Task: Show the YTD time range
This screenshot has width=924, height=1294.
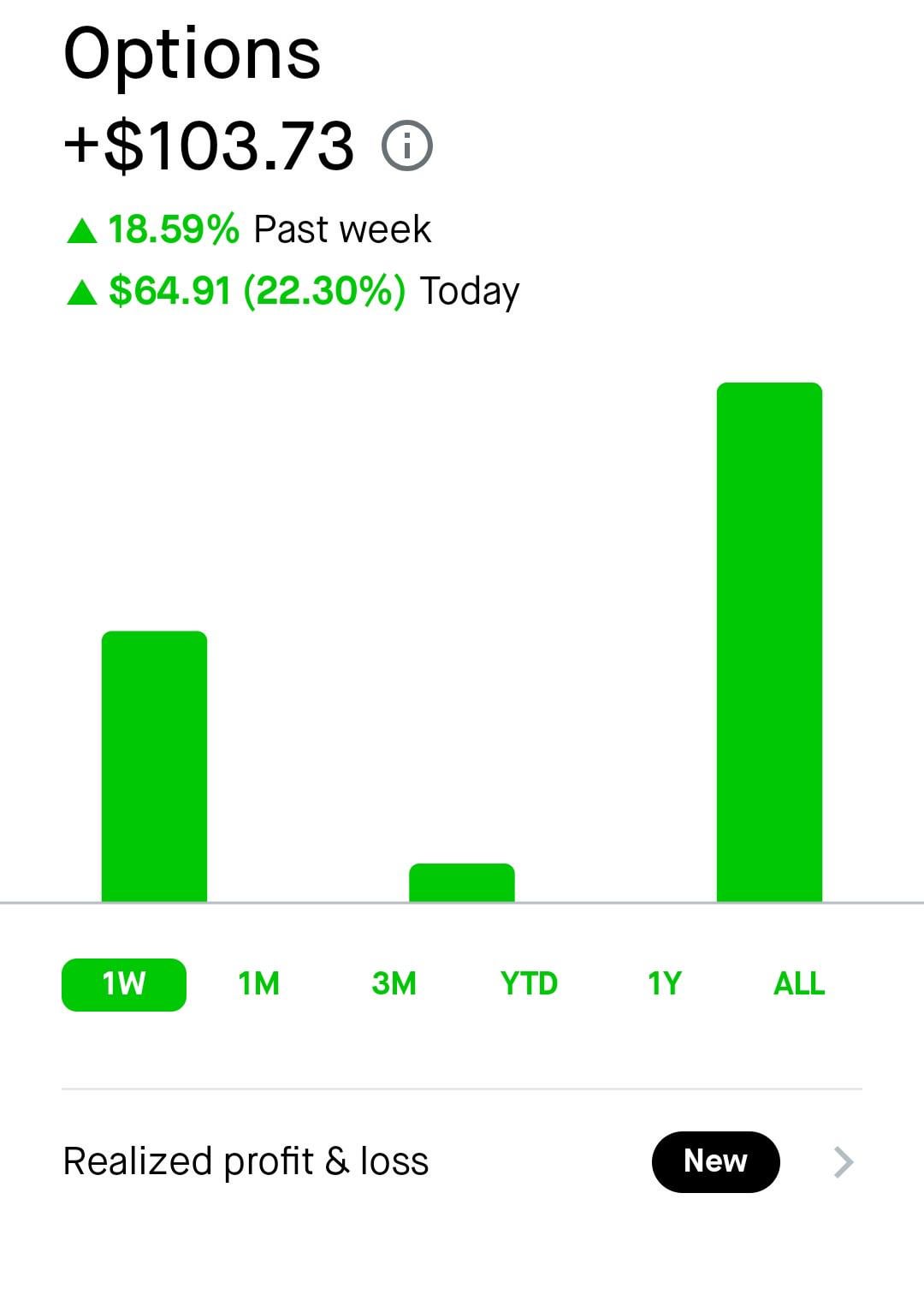Action: 529,984
